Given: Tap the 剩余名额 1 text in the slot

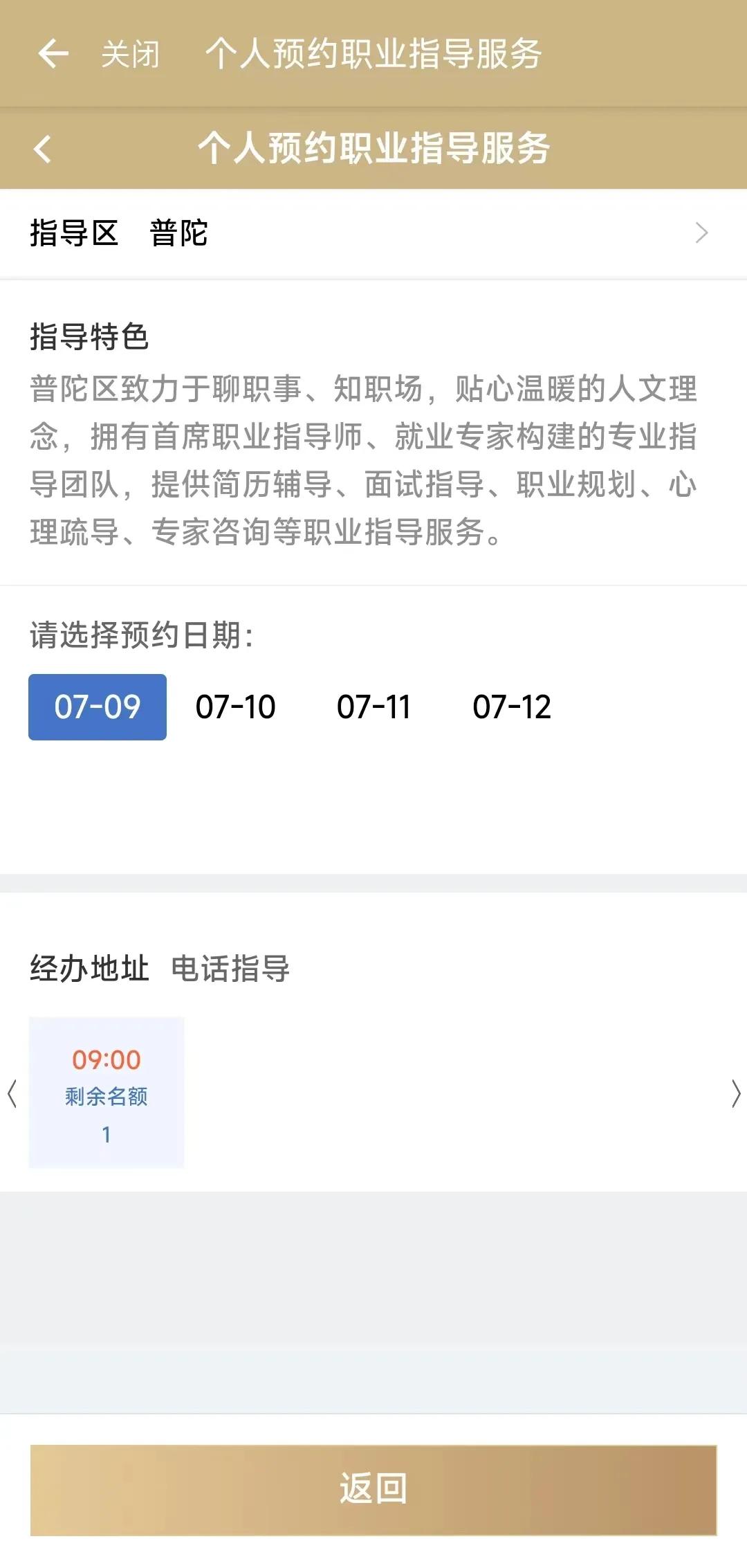Looking at the screenshot, I should (x=107, y=1100).
